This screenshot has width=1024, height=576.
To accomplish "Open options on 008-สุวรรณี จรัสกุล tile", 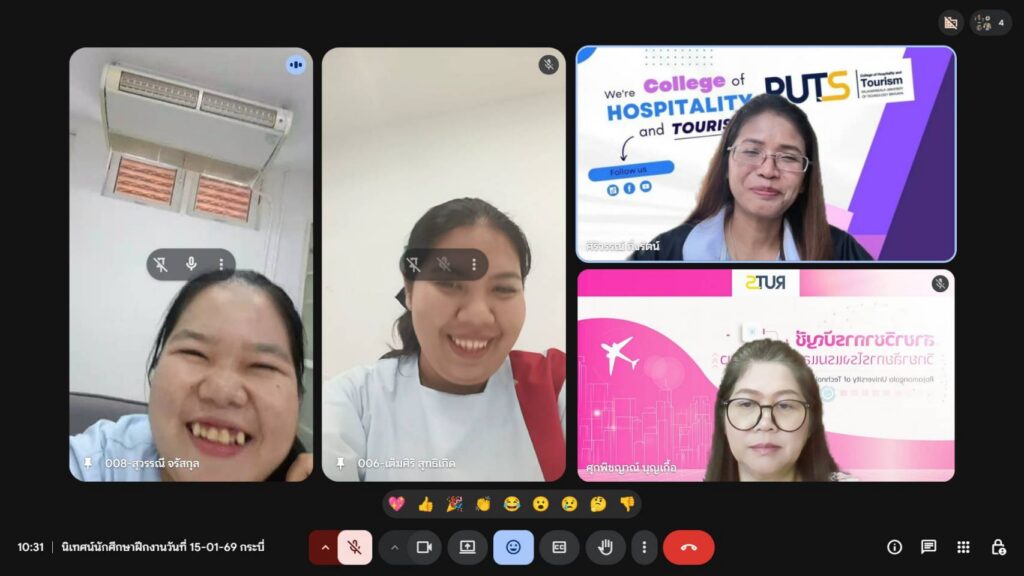I will [221, 264].
